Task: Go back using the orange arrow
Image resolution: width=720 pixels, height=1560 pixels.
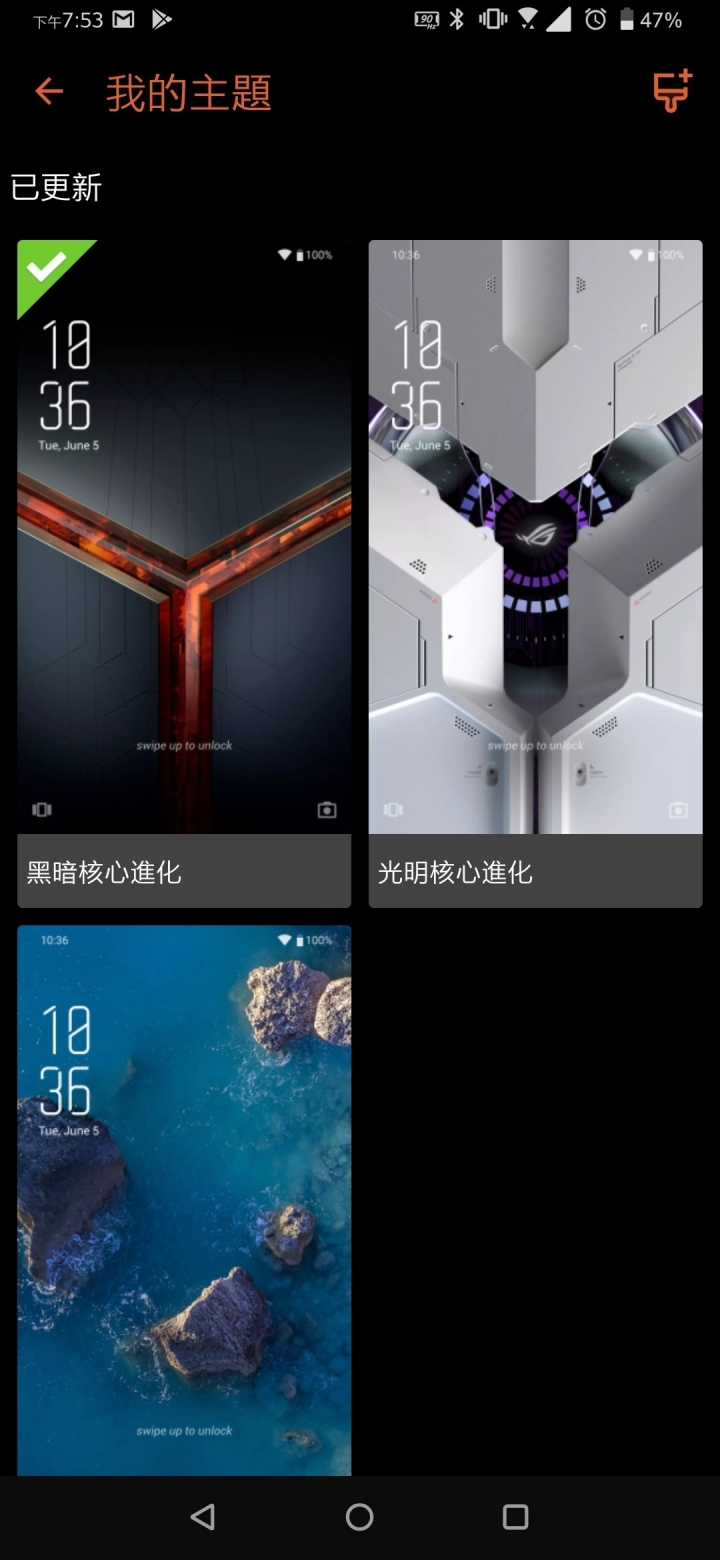Action: point(48,93)
